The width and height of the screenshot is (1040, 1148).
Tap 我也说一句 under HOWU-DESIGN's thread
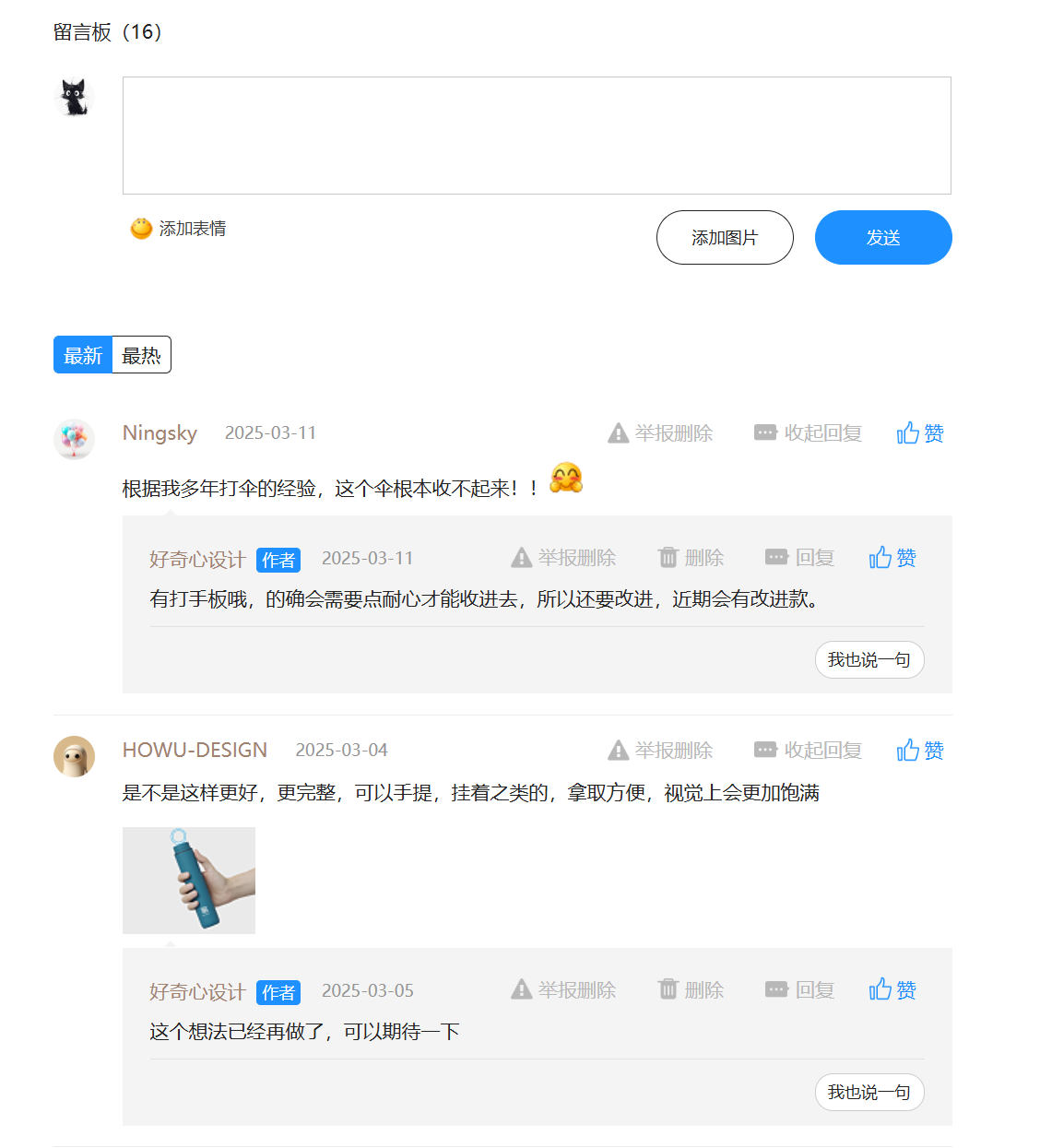coord(869,1093)
